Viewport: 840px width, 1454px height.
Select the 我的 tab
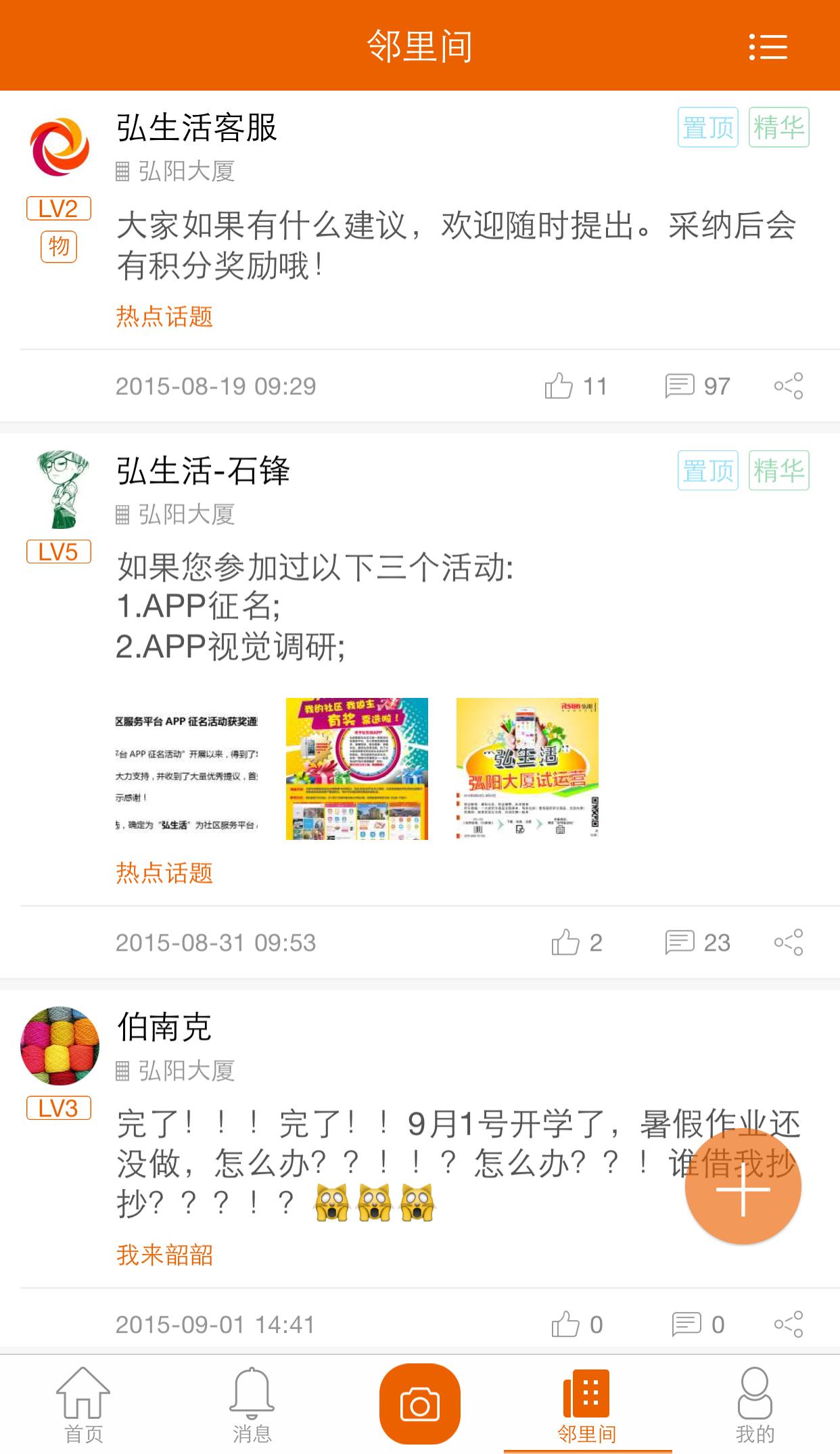click(755, 1404)
